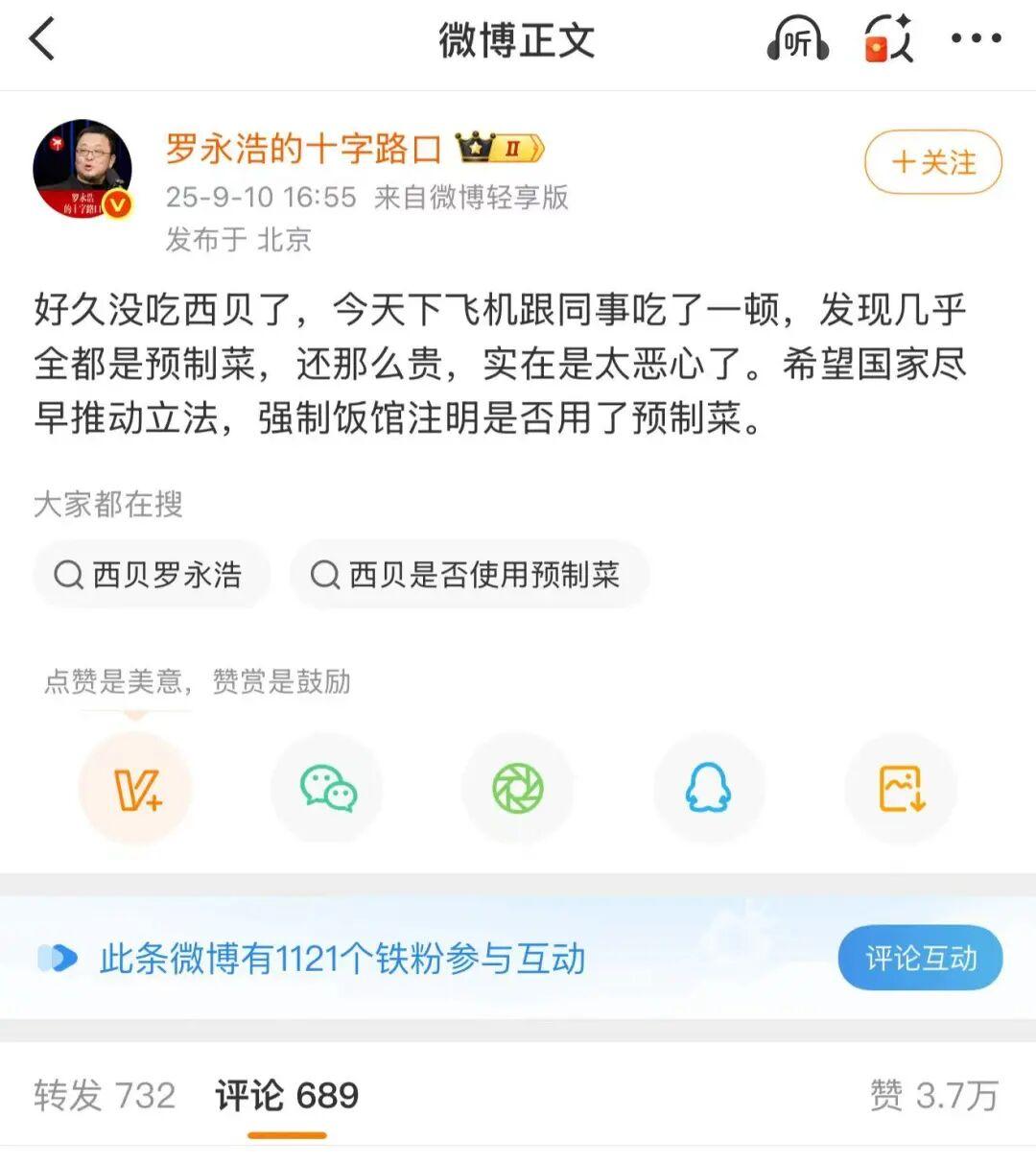The width and height of the screenshot is (1036, 1164).
Task: Open 罗永浩的十字路口 profile avatar
Action: pos(82,170)
